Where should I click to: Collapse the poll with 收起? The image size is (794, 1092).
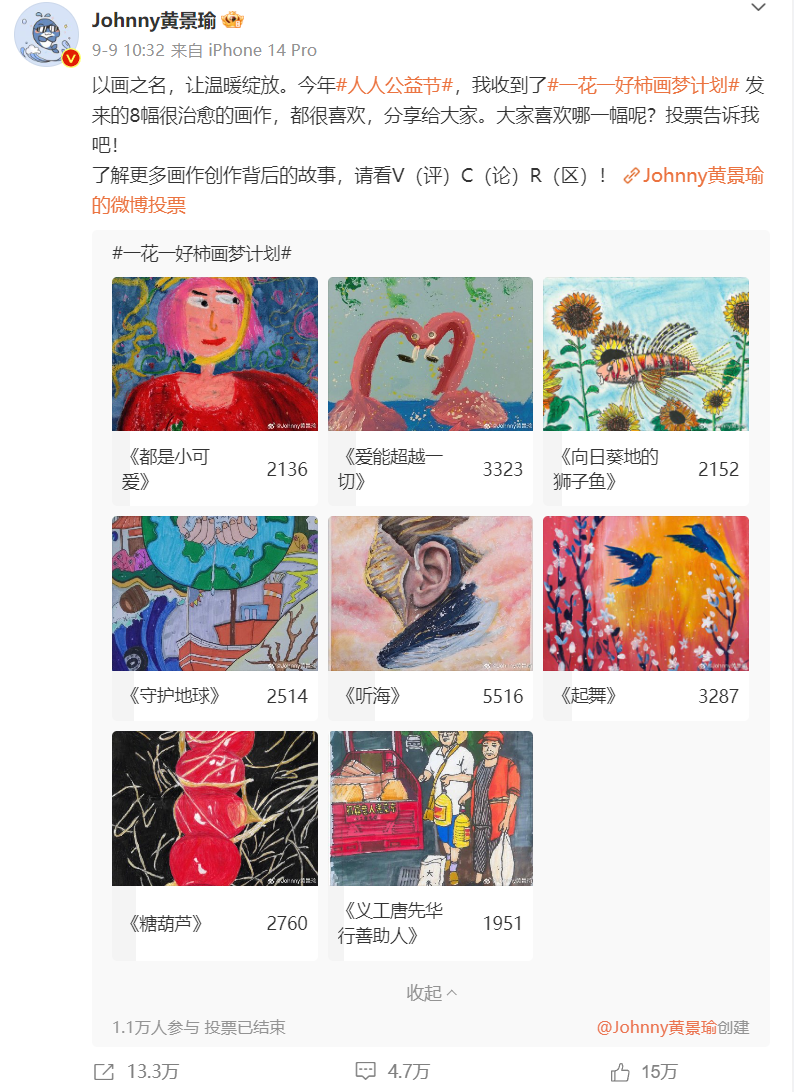click(431, 992)
